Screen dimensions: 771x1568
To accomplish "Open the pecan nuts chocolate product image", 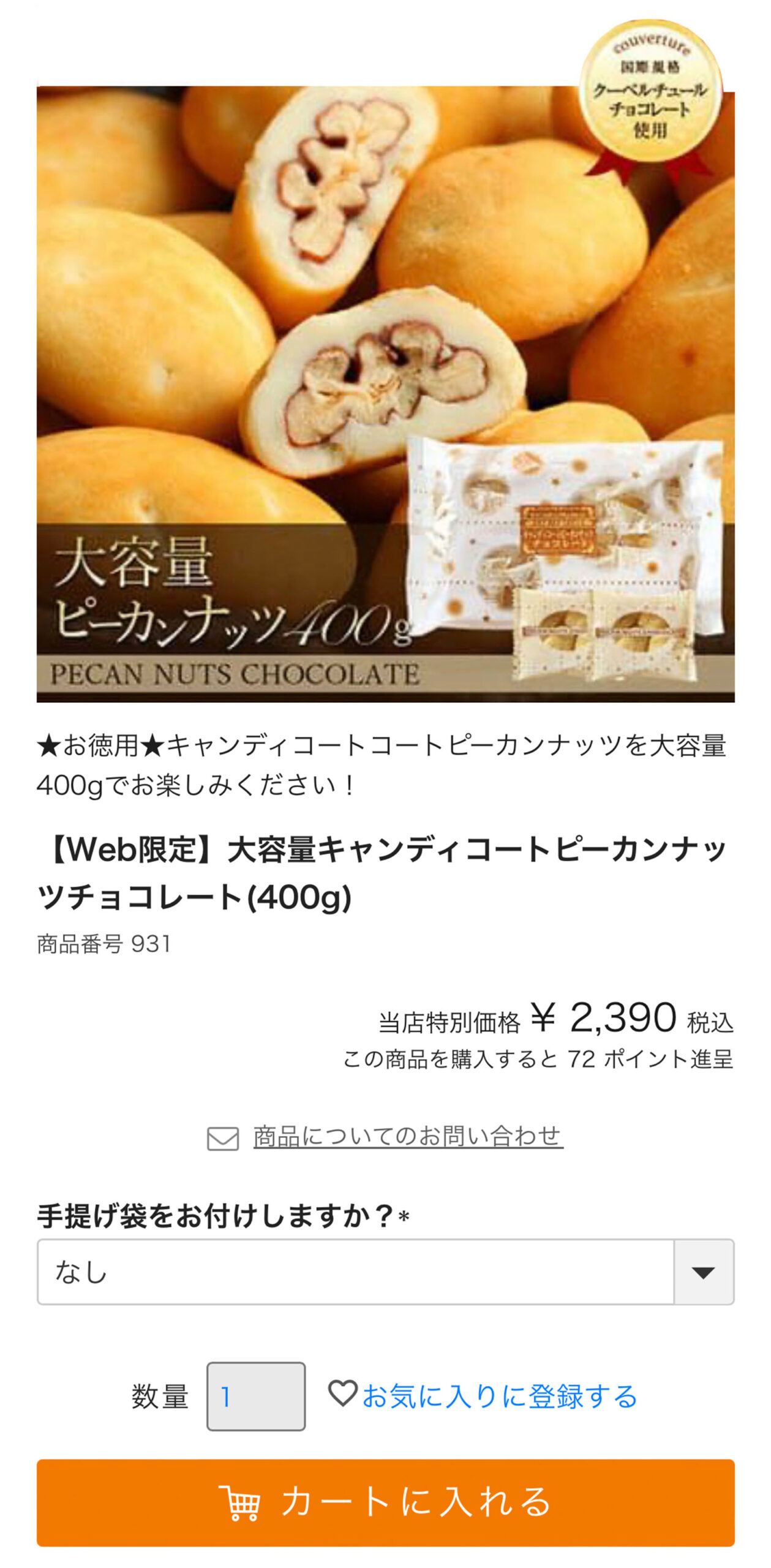I will (x=385, y=392).
